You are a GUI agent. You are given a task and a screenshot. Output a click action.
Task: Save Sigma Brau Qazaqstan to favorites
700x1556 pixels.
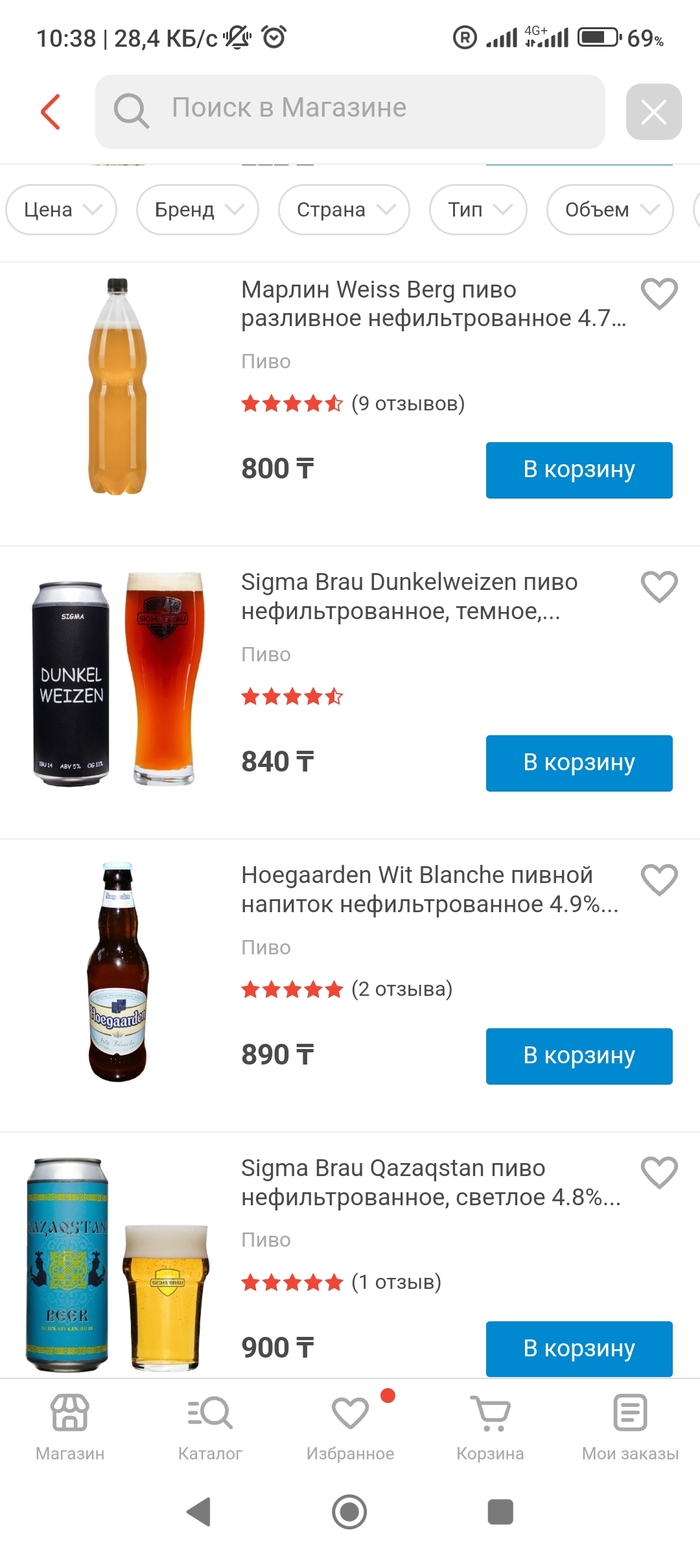pos(659,1172)
